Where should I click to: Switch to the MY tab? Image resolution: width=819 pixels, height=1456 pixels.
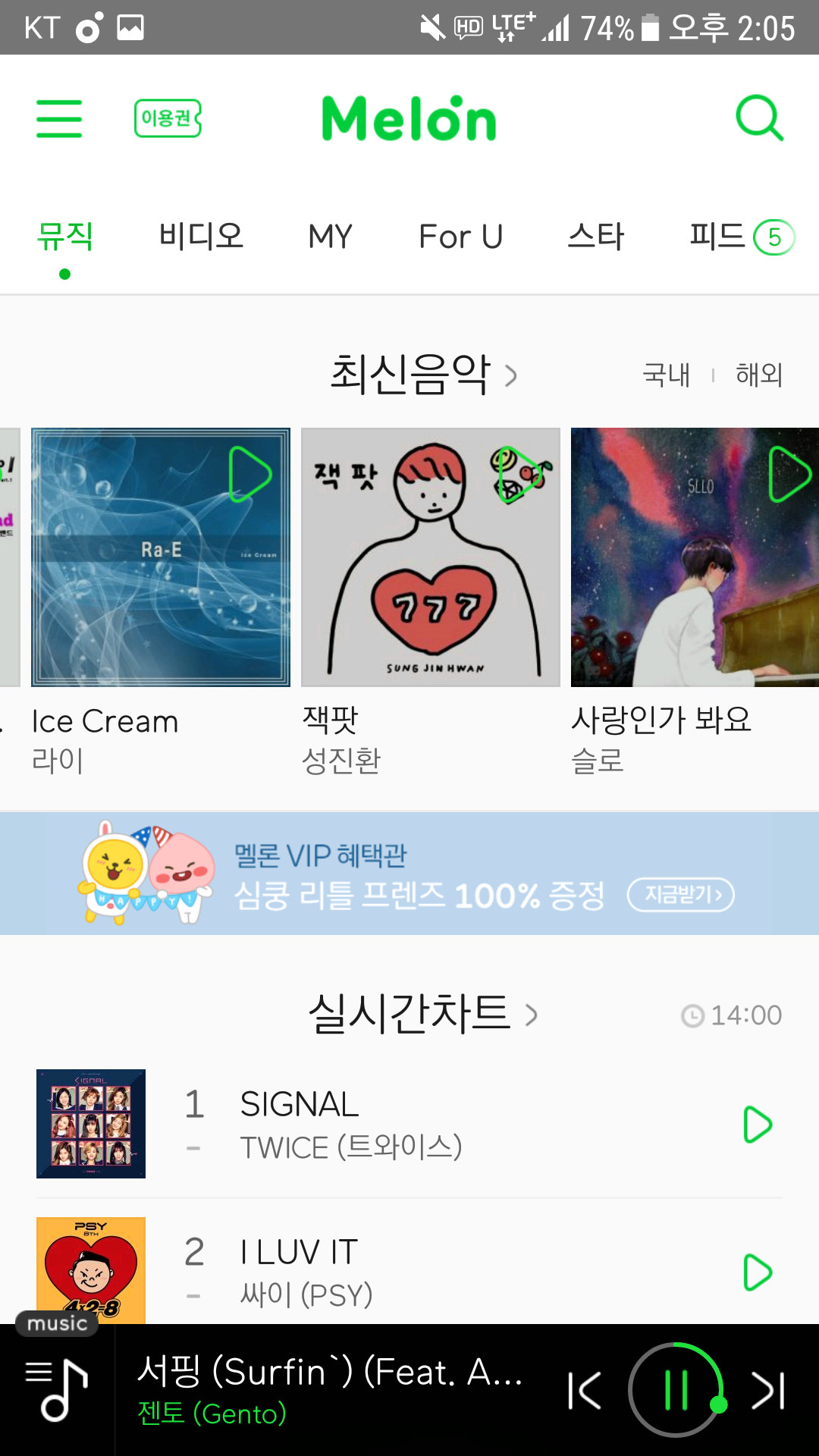pyautogui.click(x=330, y=237)
